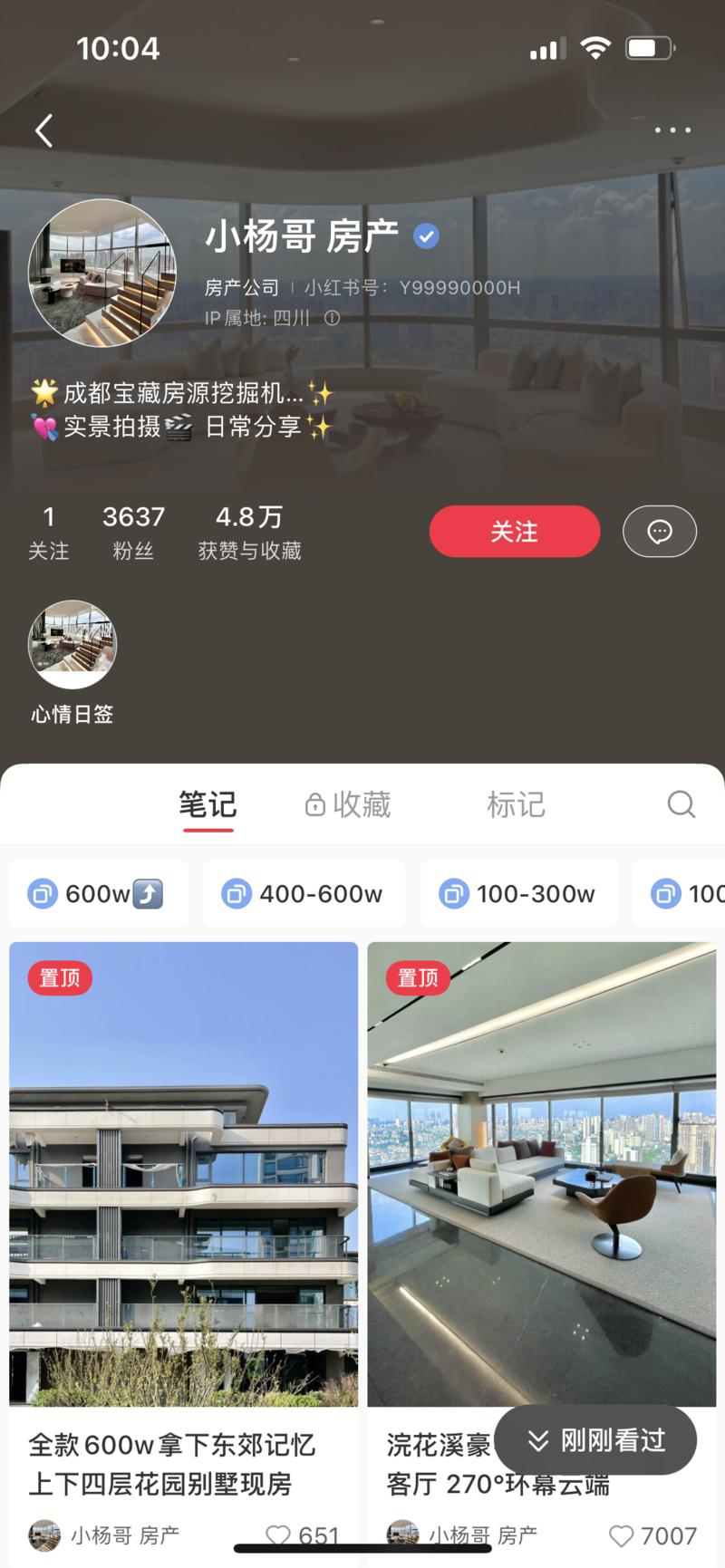Viewport: 725px width, 1568px height.
Task: Show IP属地 info icon details
Action: pyautogui.click(x=333, y=318)
